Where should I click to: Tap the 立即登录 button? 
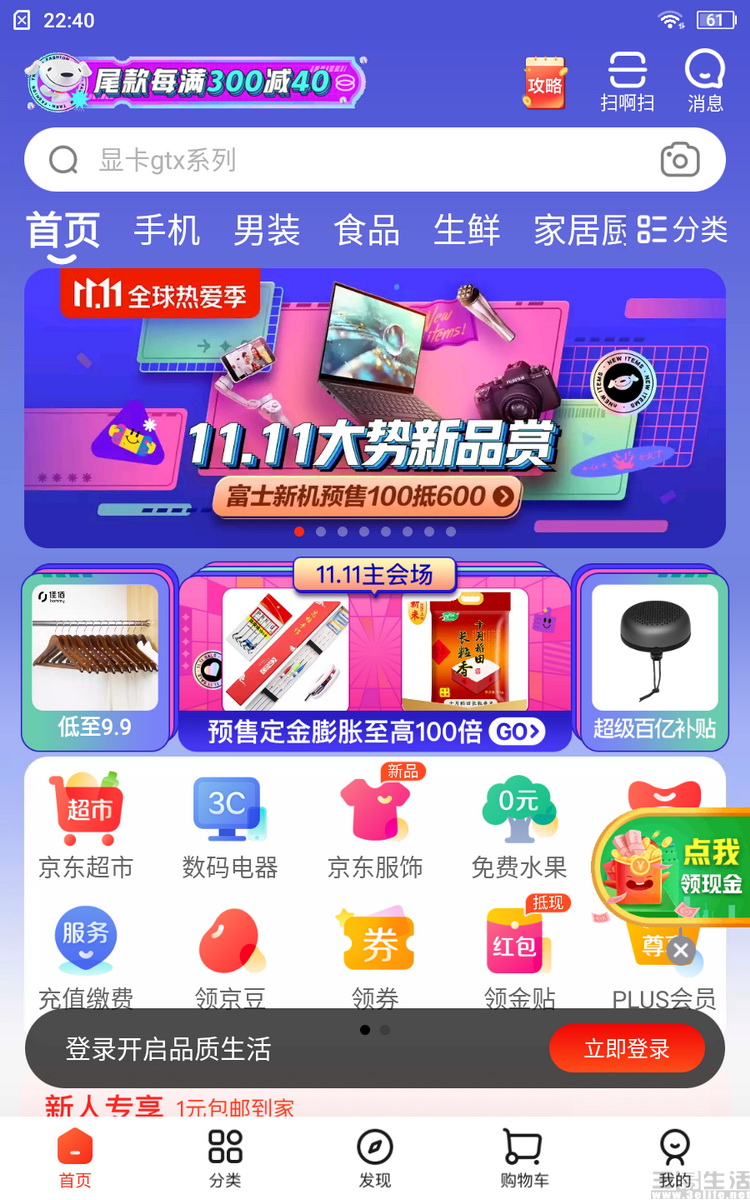[627, 1049]
